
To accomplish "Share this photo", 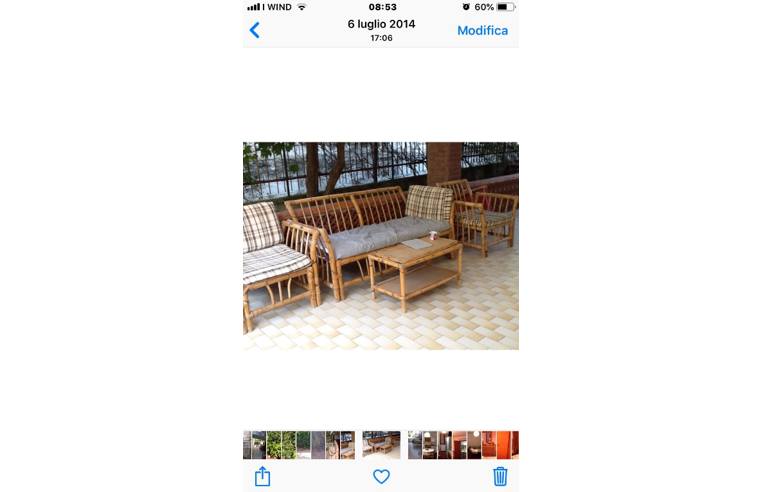I will [262, 477].
